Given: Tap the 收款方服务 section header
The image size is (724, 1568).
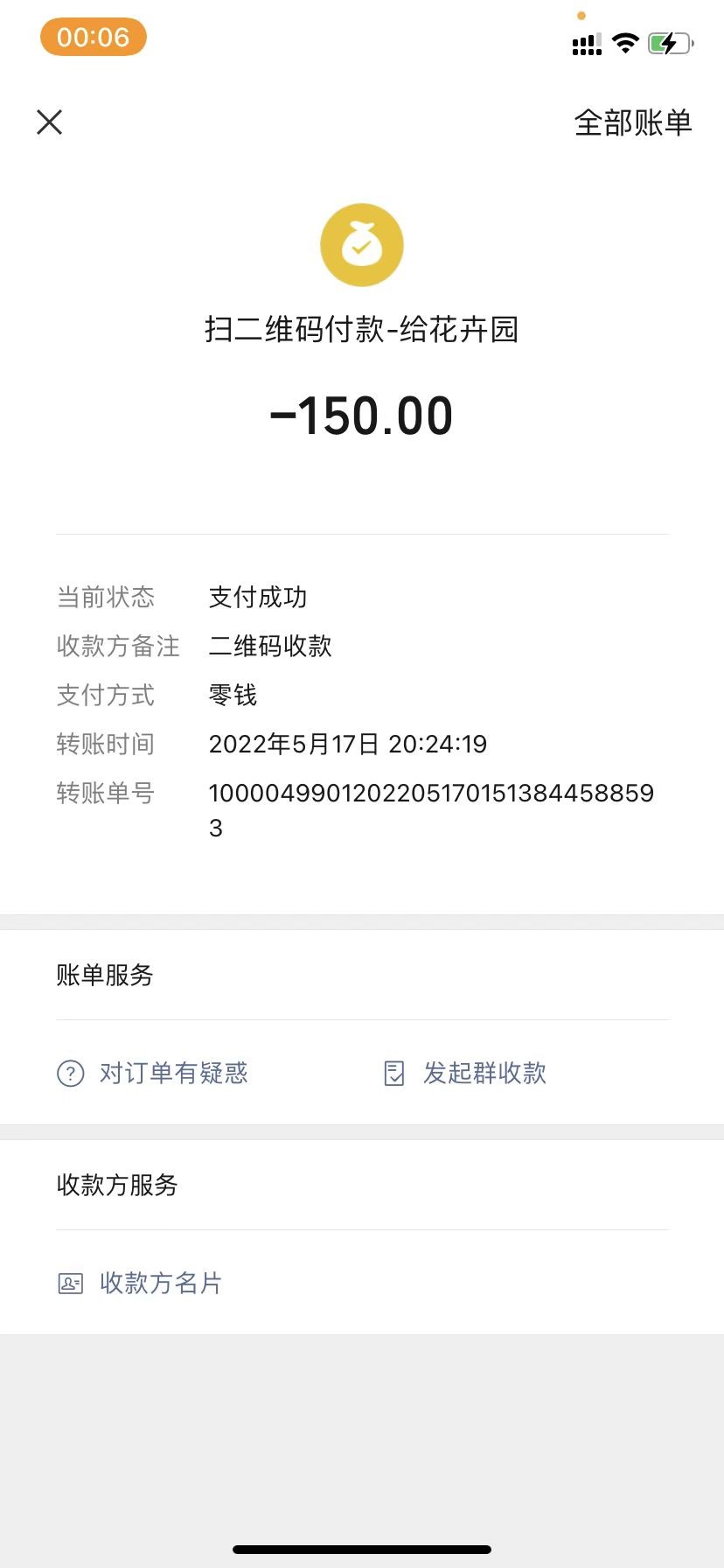Looking at the screenshot, I should tap(116, 1186).
